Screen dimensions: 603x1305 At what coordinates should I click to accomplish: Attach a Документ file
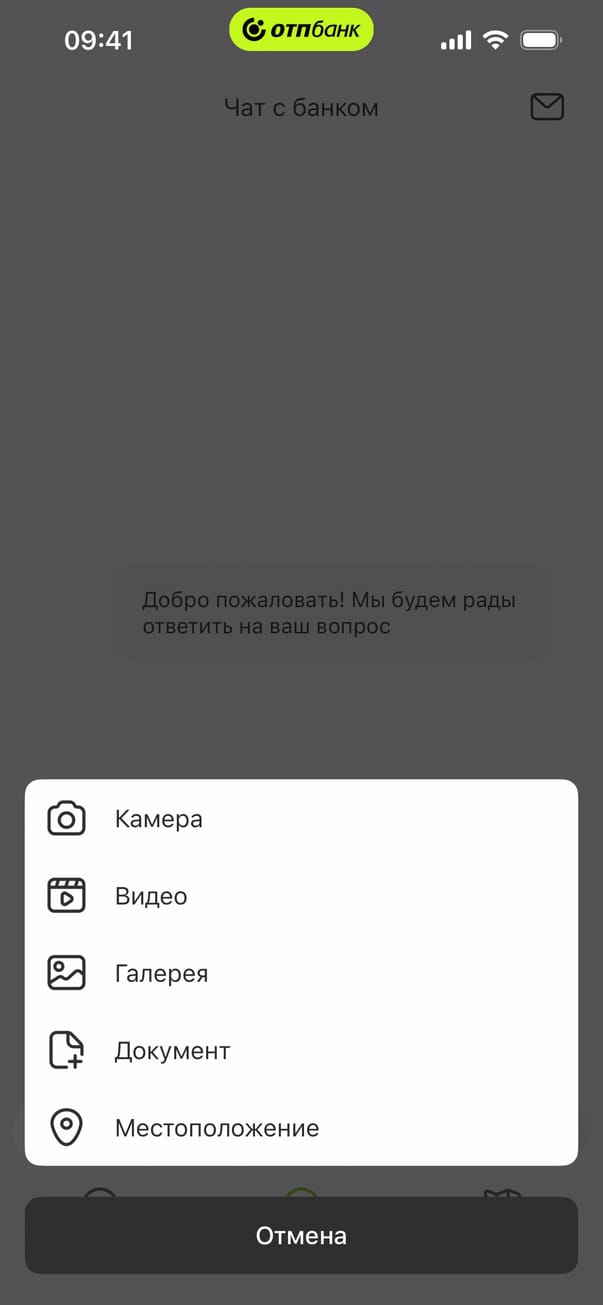(x=172, y=1051)
